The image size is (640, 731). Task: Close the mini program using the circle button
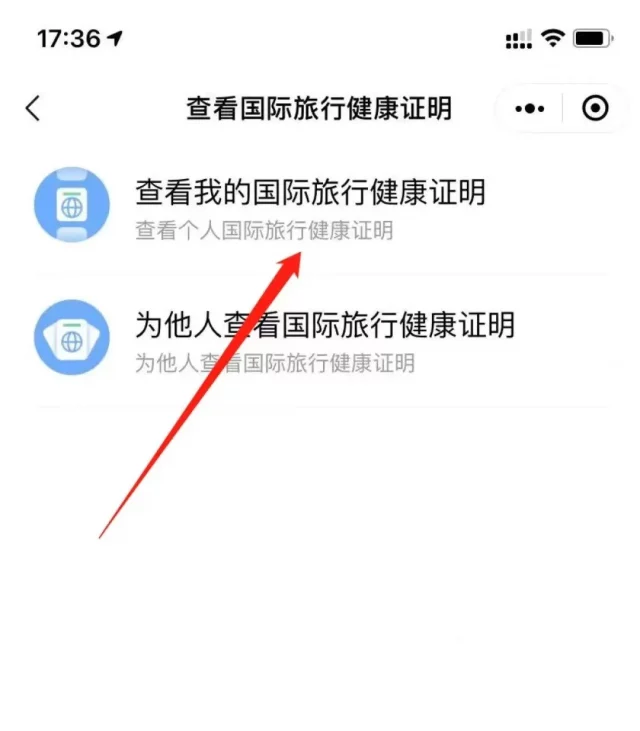click(x=595, y=108)
